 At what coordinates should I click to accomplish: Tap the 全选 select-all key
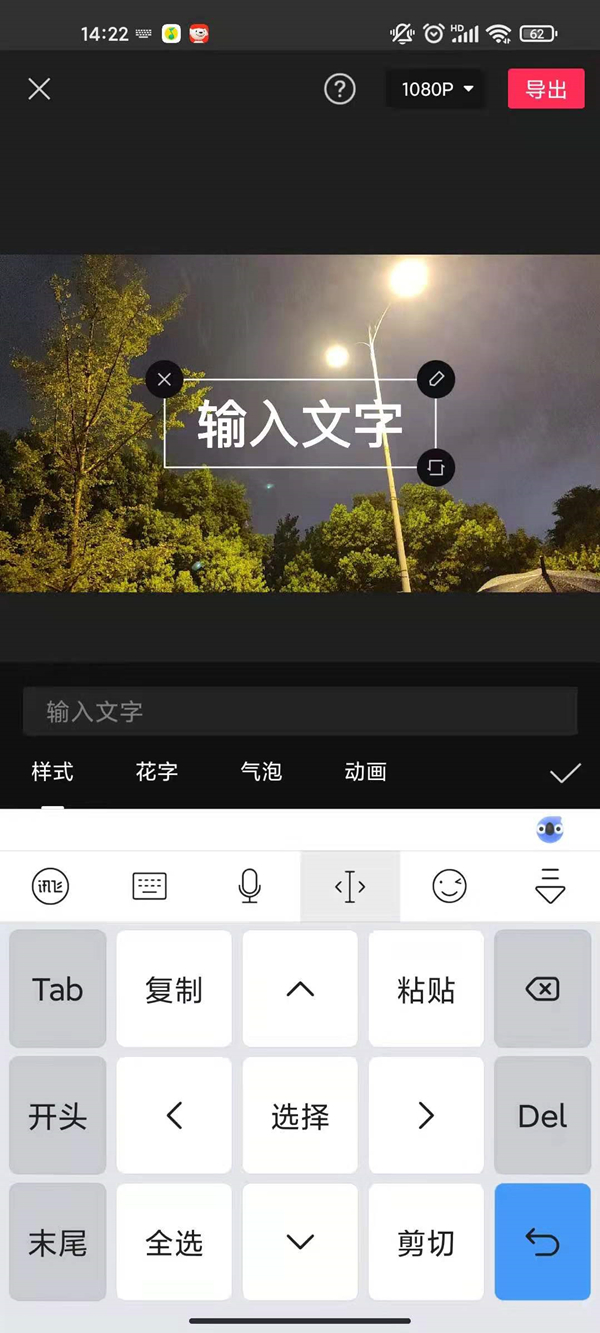tap(174, 1243)
